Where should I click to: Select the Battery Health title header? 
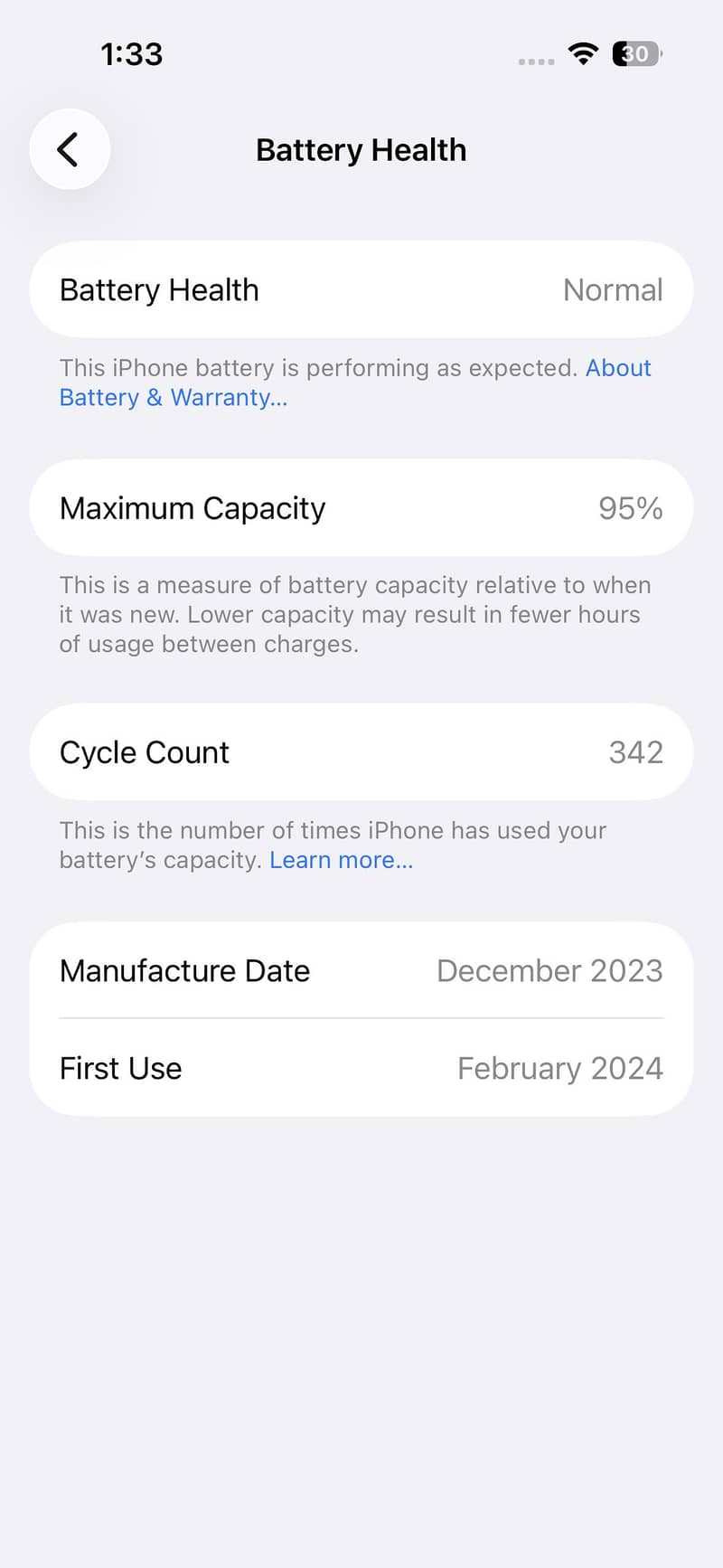pyautogui.click(x=361, y=148)
